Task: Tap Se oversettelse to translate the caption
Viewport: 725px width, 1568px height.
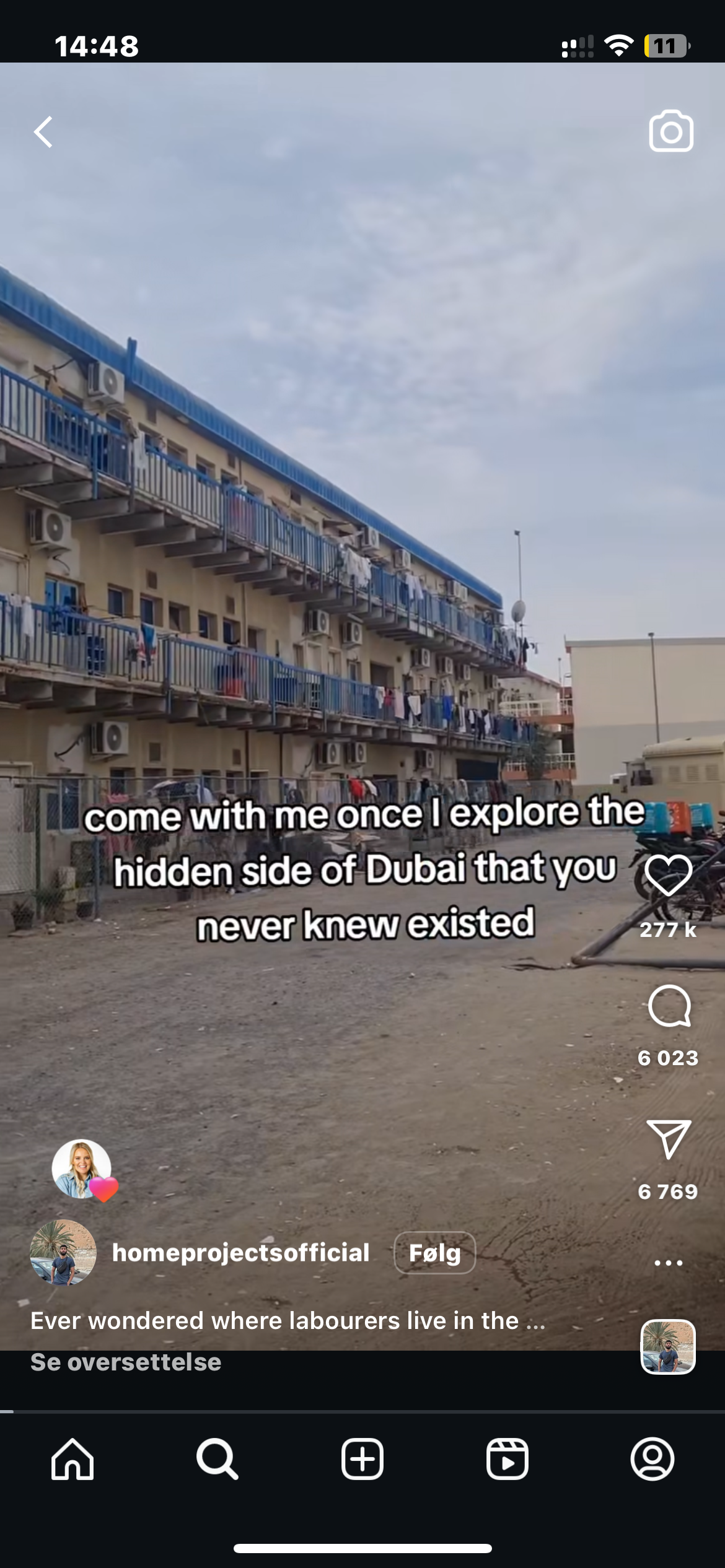Action: click(126, 1361)
